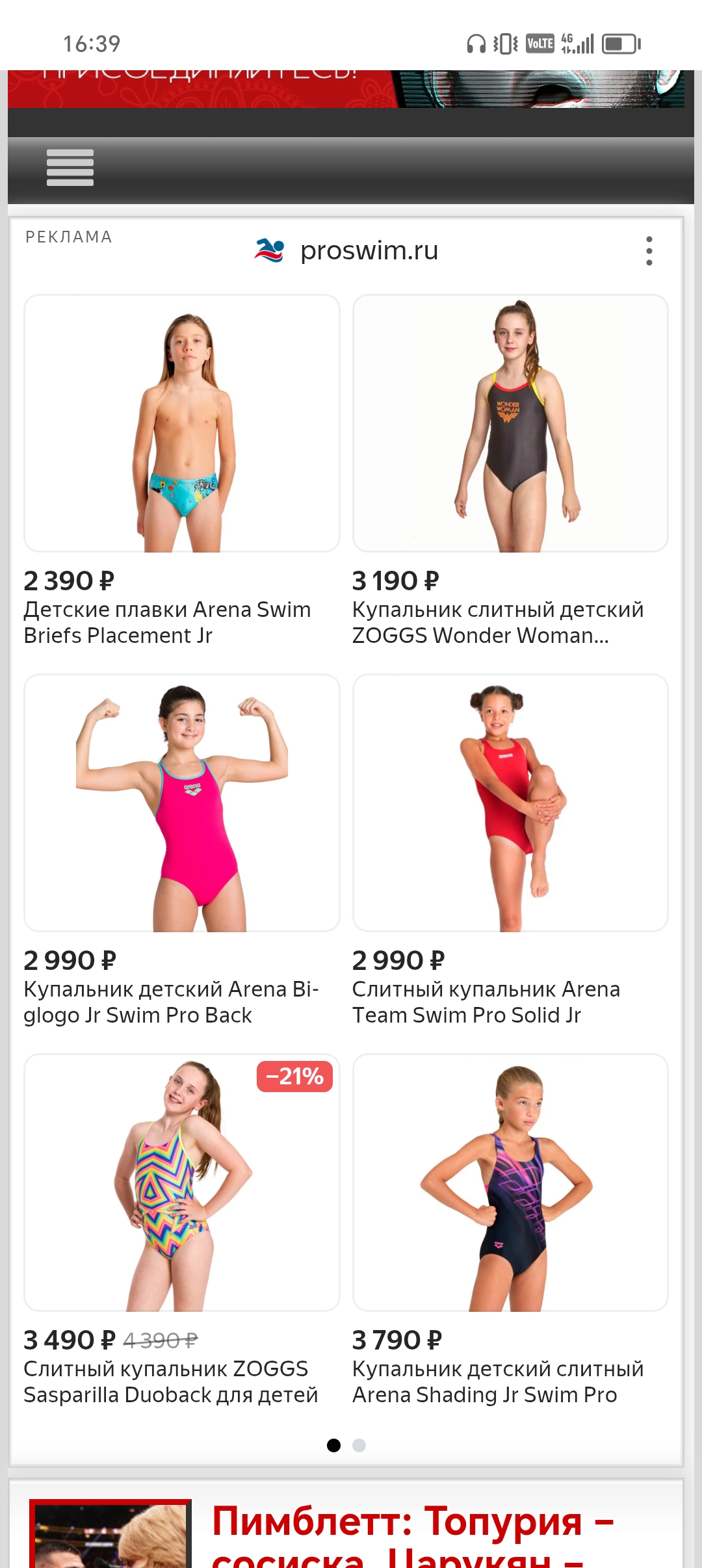View discounted ZOGGS Sasparilla Duoback swimsuit
Viewport: 702px width, 1568px height.
182,1183
